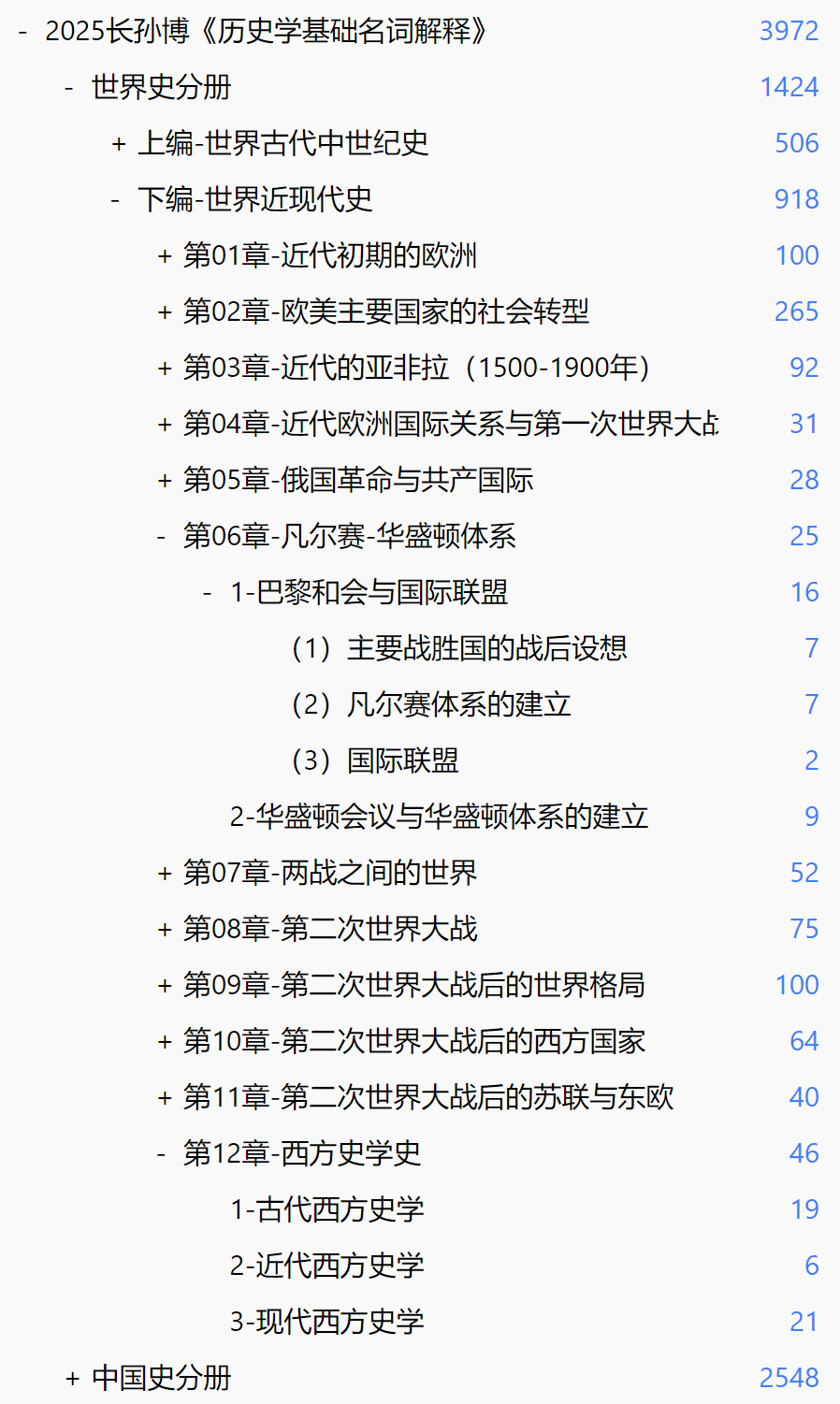
Task: Open 2-华盛顿会议与华盛顿体系的建立
Action: tap(439, 817)
